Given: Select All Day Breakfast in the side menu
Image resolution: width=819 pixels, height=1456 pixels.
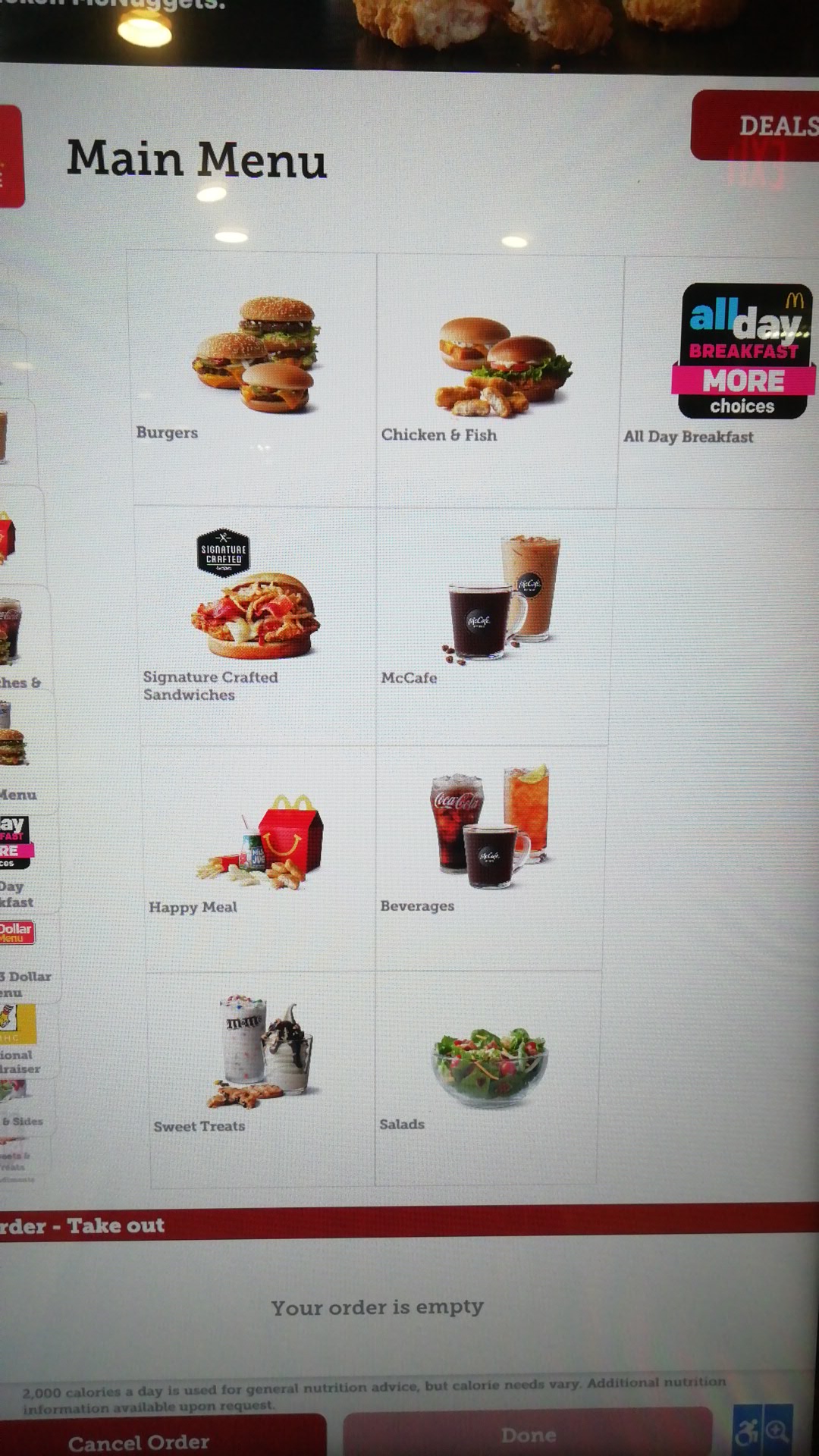Looking at the screenshot, I should [x=15, y=857].
